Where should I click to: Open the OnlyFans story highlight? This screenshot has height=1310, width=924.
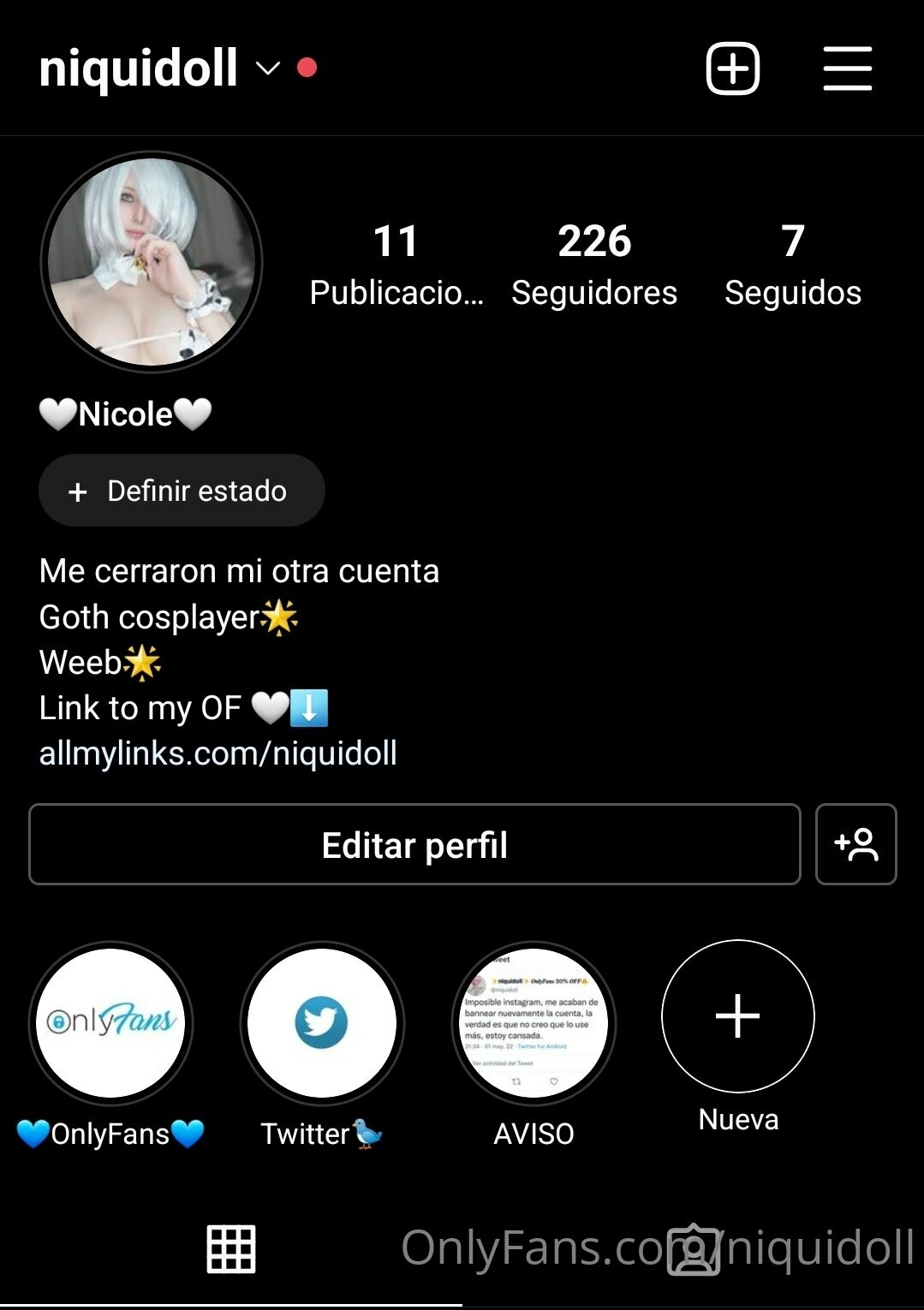110,1023
